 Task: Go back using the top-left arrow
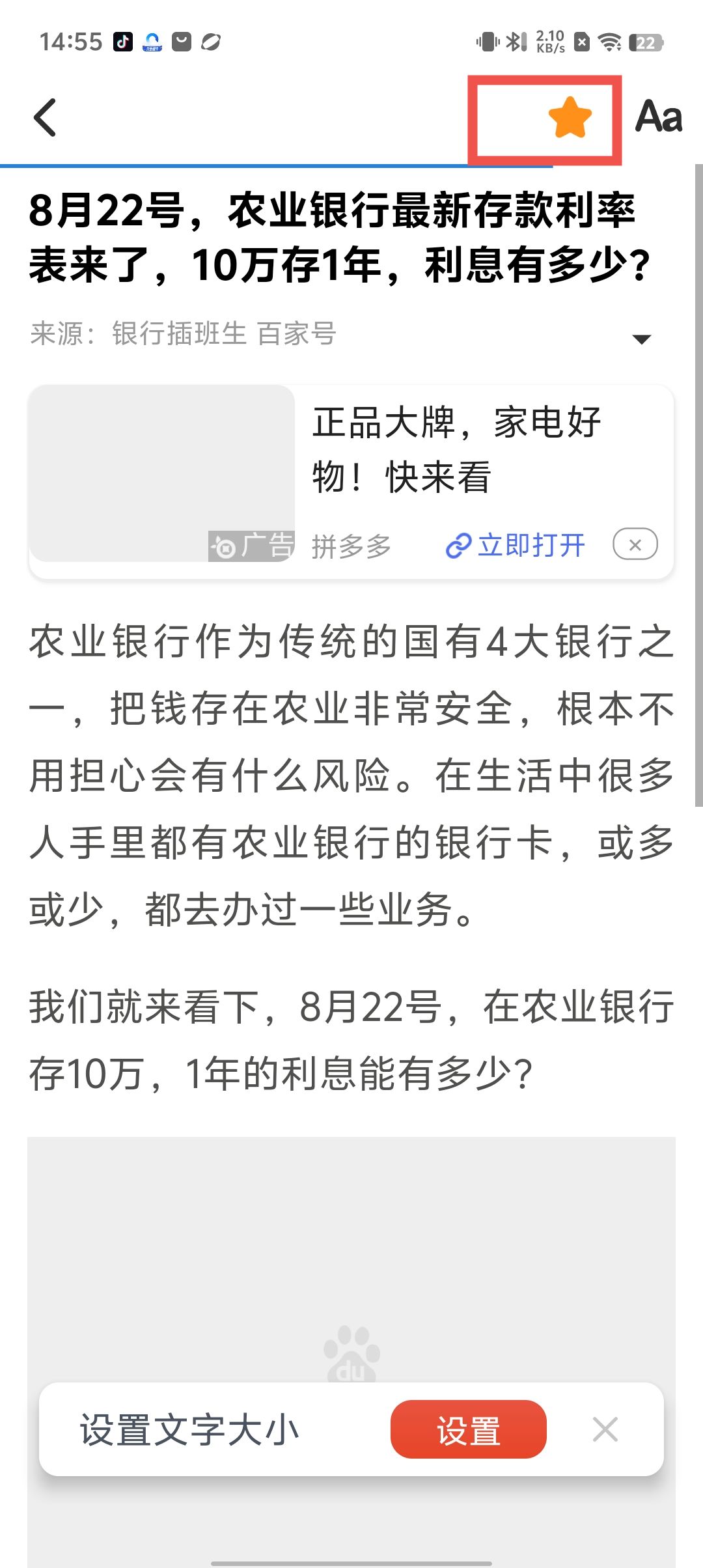coord(46,118)
